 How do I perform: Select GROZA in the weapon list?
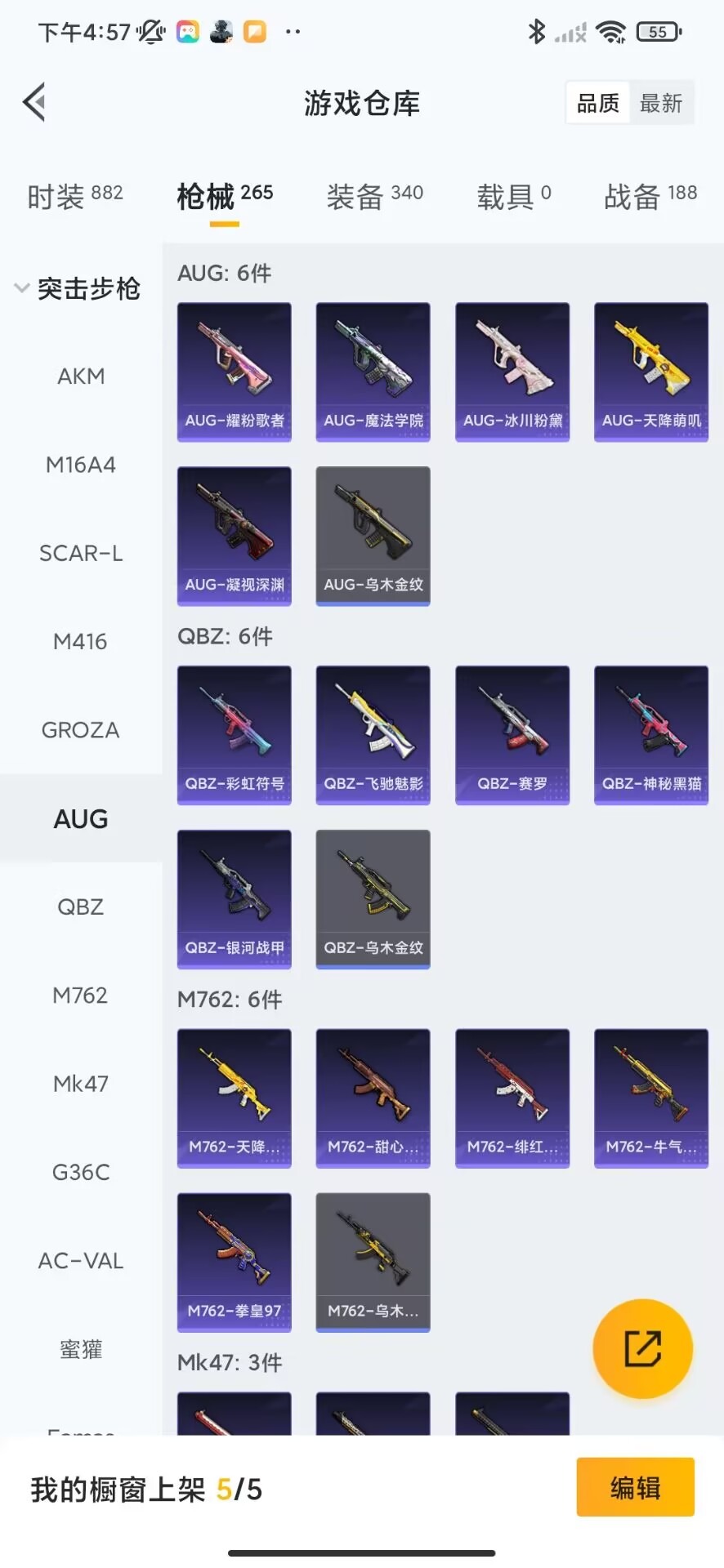[81, 730]
